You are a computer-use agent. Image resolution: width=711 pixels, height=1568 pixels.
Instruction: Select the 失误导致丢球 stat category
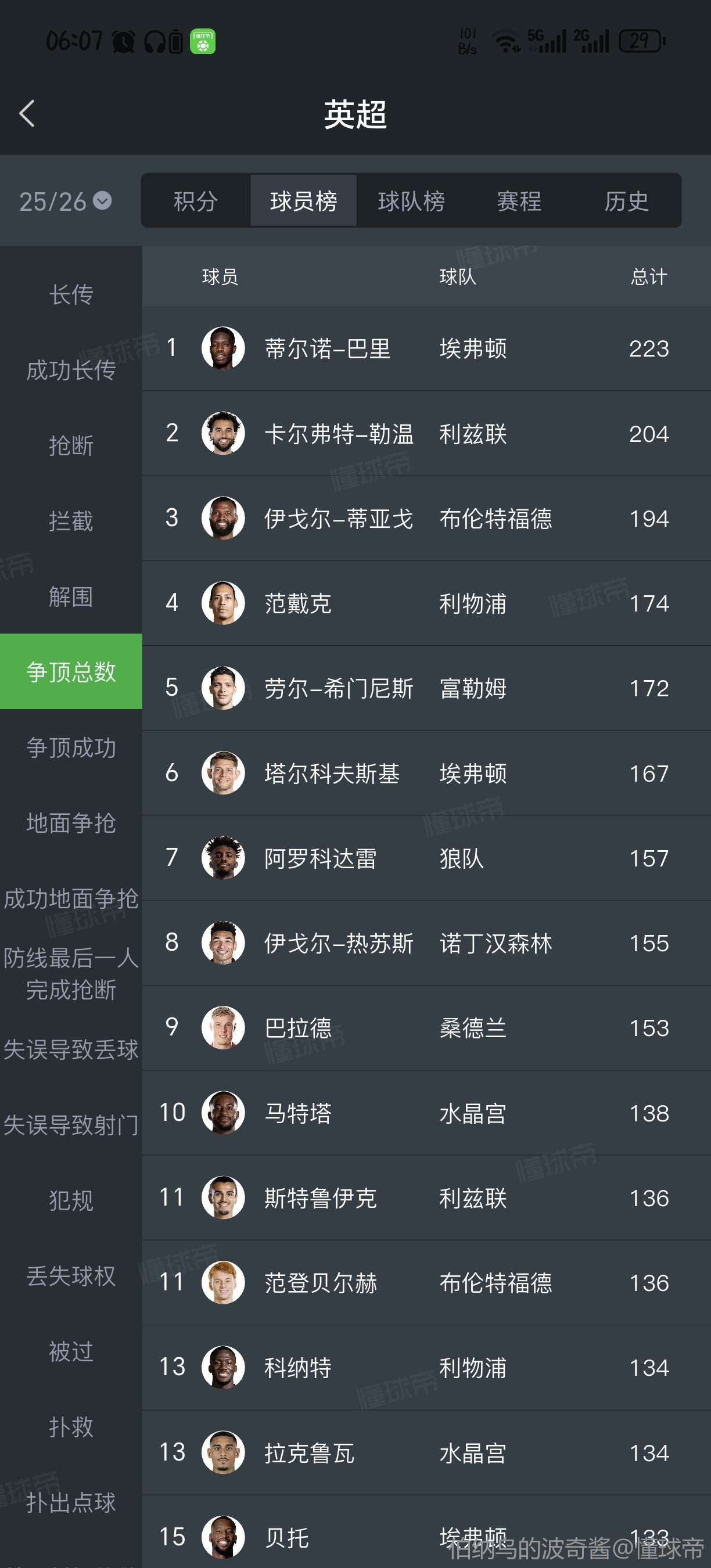pyautogui.click(x=71, y=1049)
